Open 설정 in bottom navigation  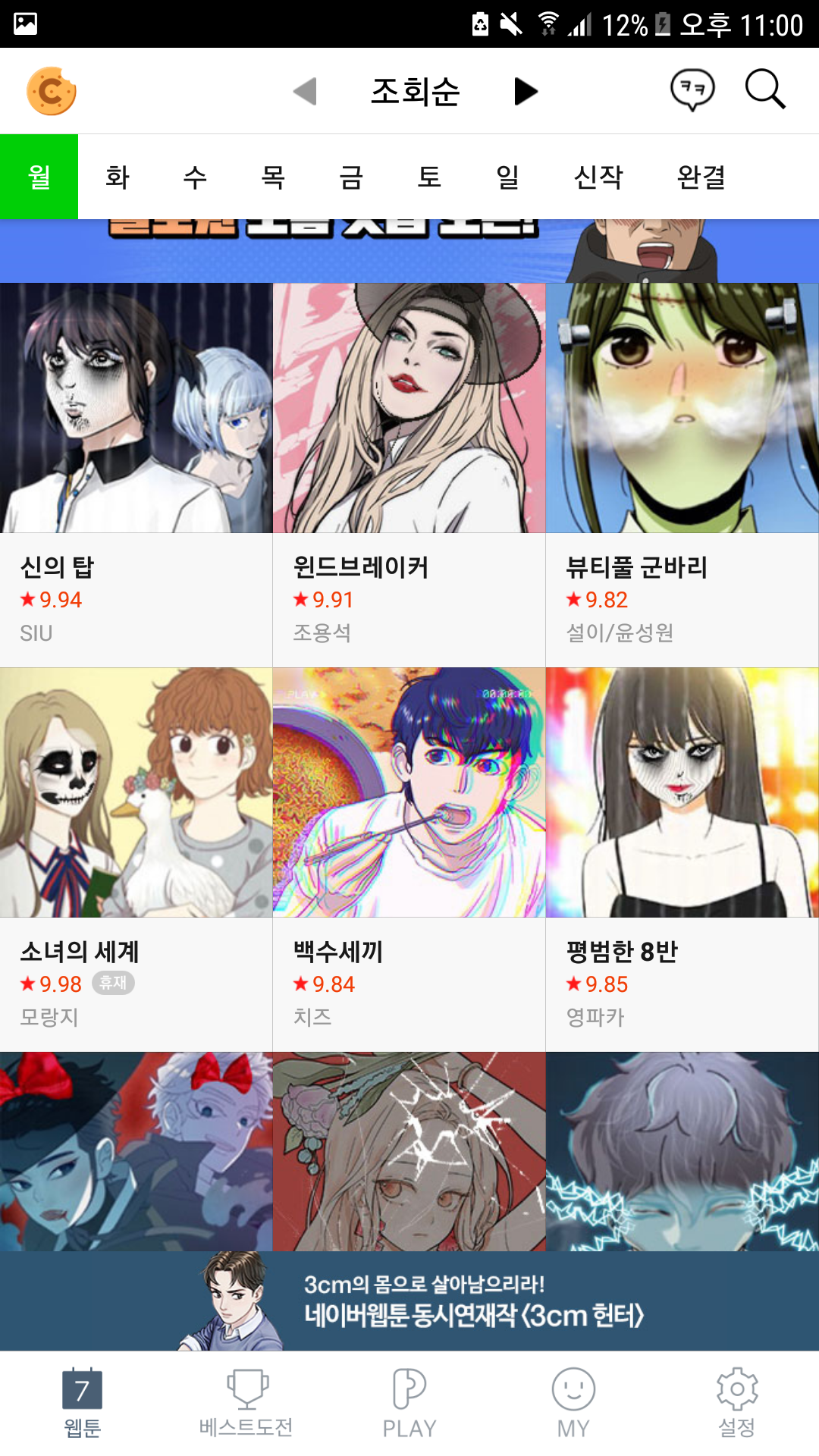point(737,1404)
